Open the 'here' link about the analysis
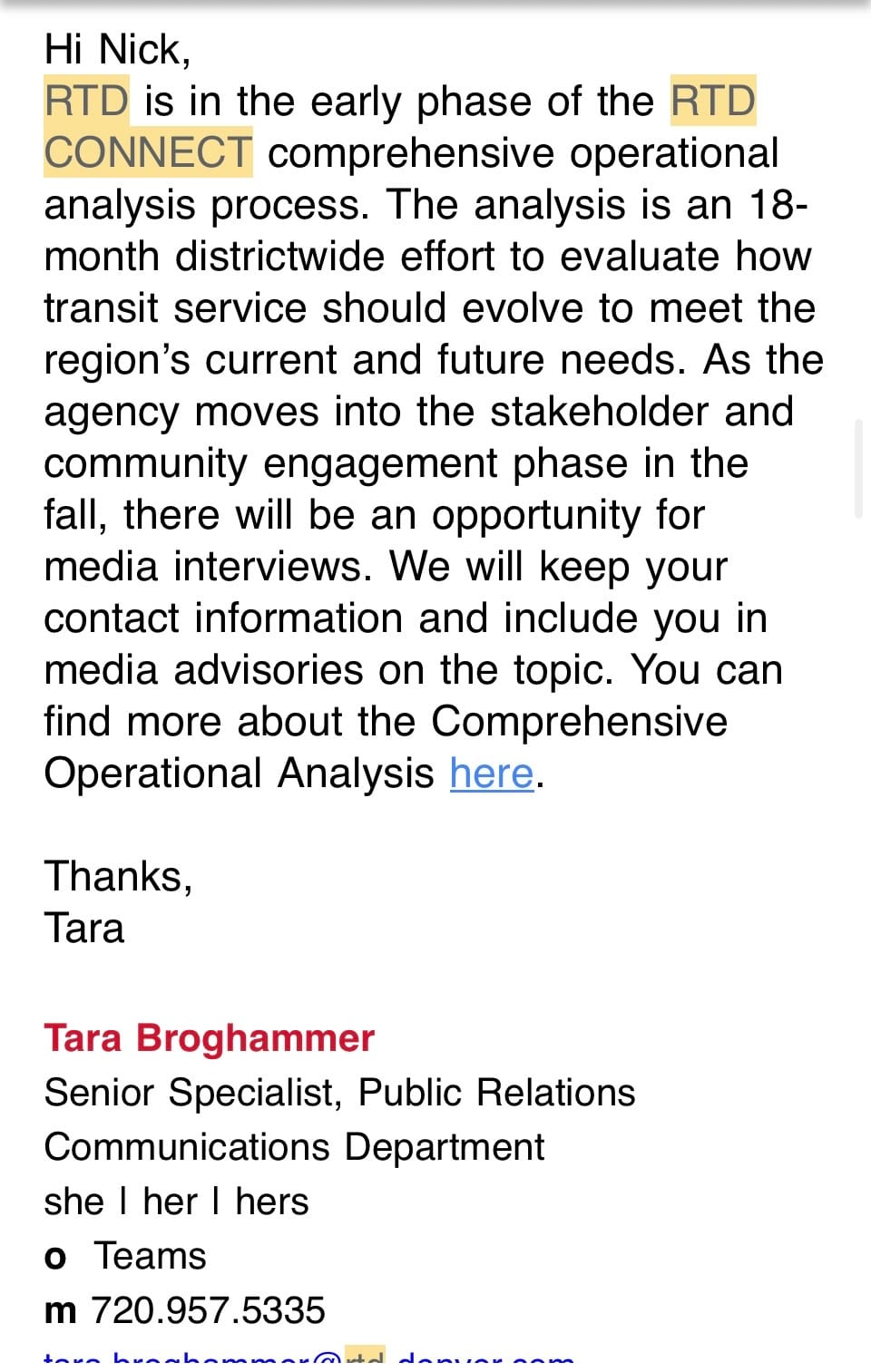871x1372 pixels. [x=492, y=774]
